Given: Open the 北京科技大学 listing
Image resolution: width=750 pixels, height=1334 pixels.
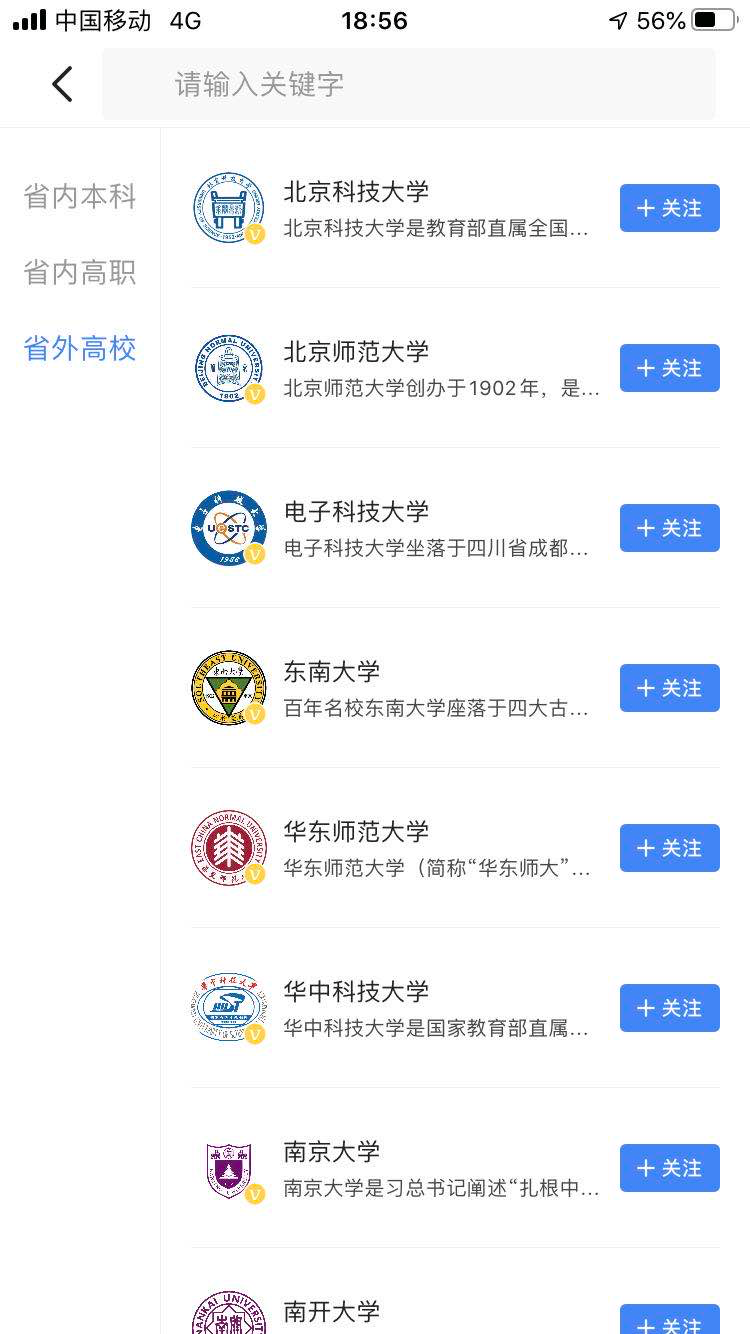Looking at the screenshot, I should pyautogui.click(x=400, y=208).
